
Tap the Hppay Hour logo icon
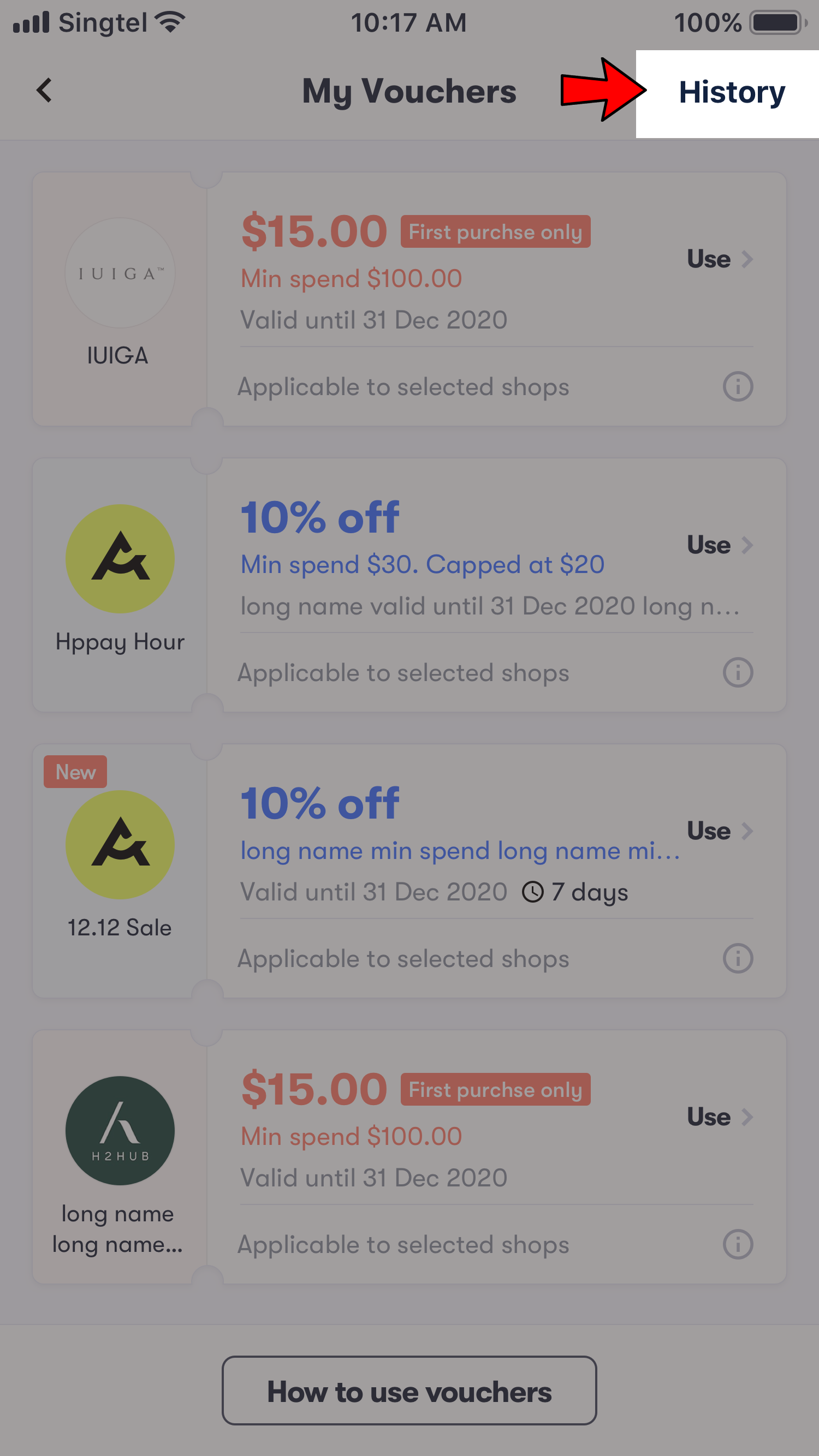coord(120,559)
